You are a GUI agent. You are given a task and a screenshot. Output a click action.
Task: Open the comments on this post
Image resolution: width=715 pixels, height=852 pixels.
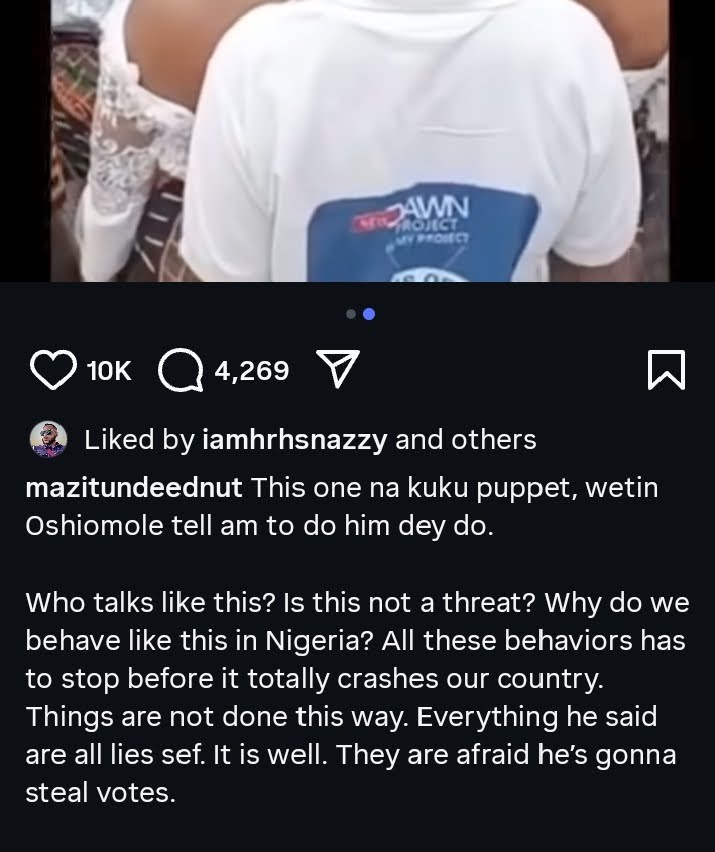180,371
